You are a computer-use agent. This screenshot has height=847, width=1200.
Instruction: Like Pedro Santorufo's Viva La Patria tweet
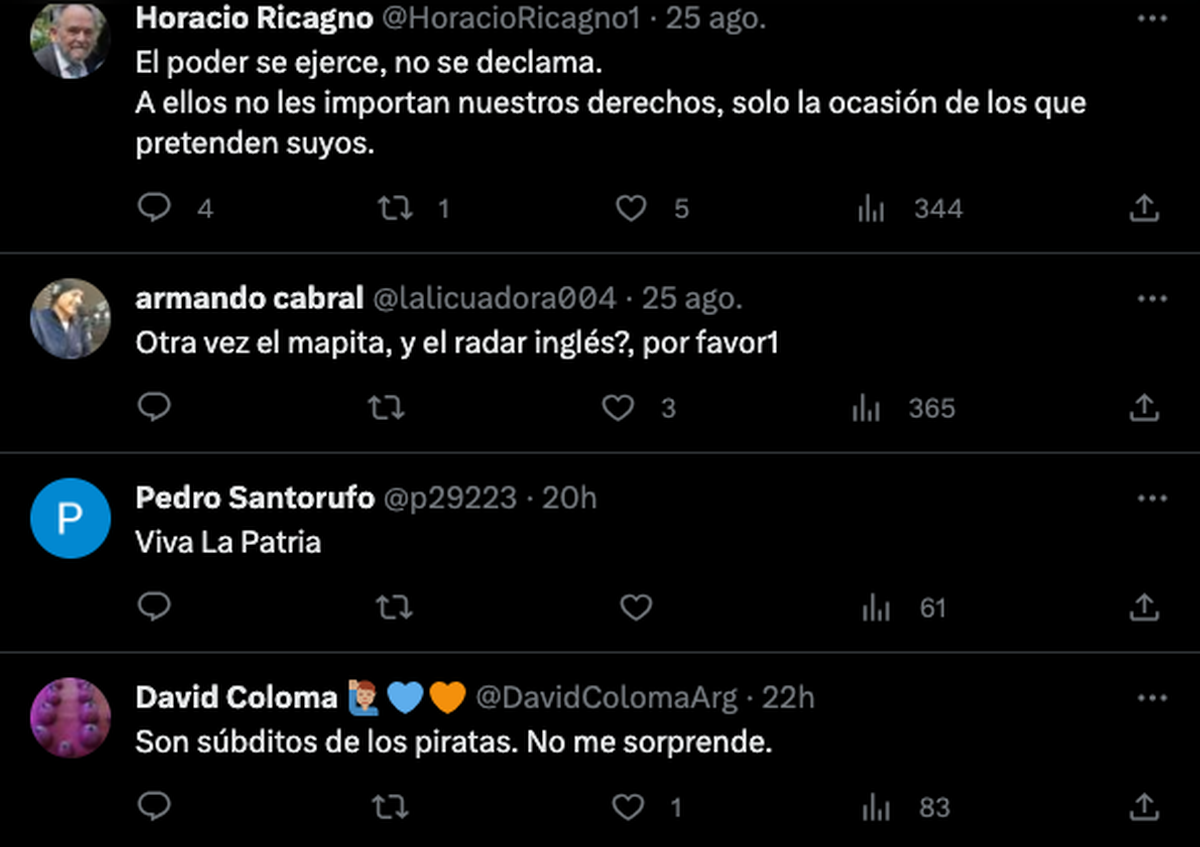[636, 607]
